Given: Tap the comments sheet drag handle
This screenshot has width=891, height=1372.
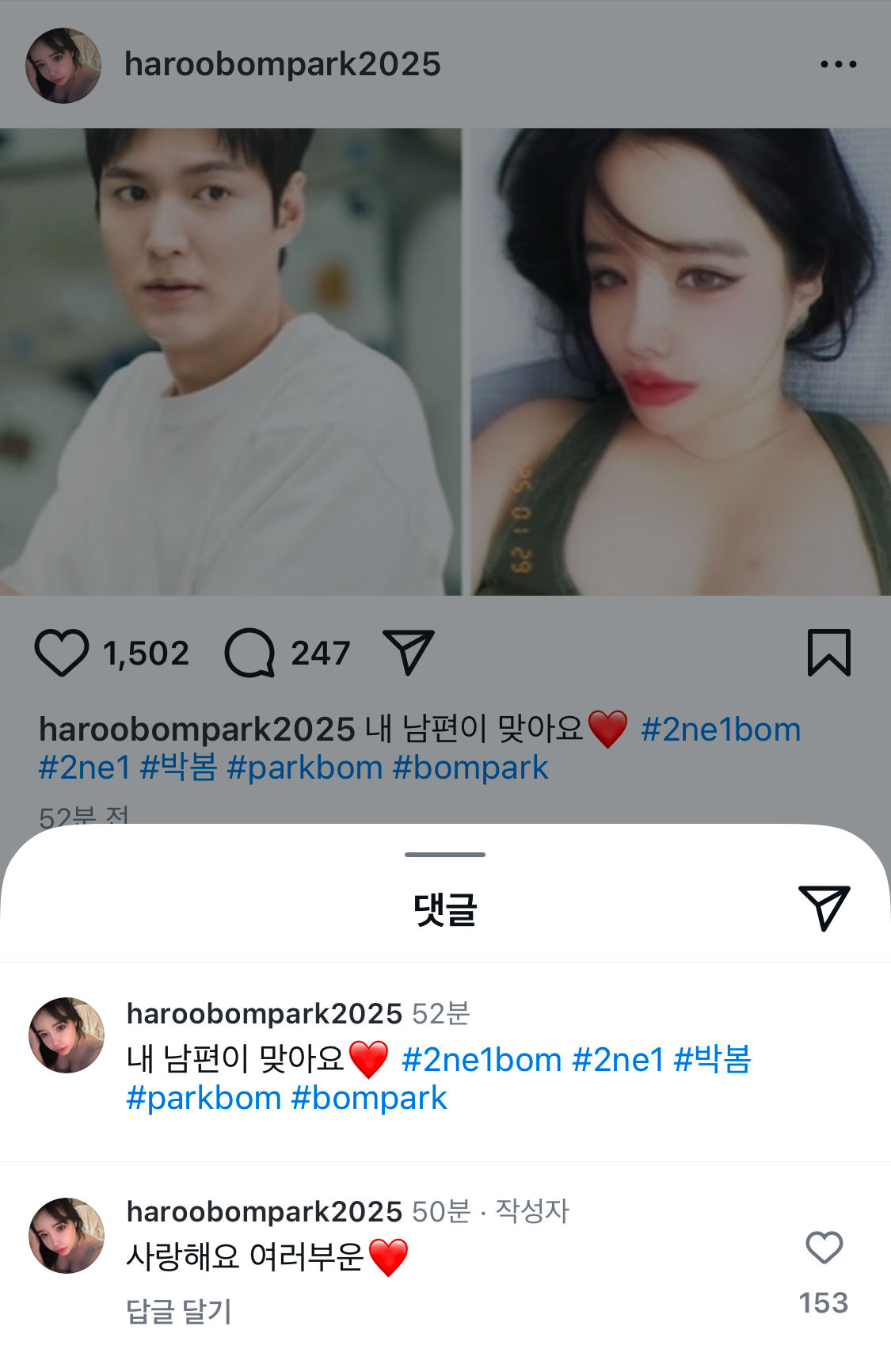Looking at the screenshot, I should [x=445, y=855].
